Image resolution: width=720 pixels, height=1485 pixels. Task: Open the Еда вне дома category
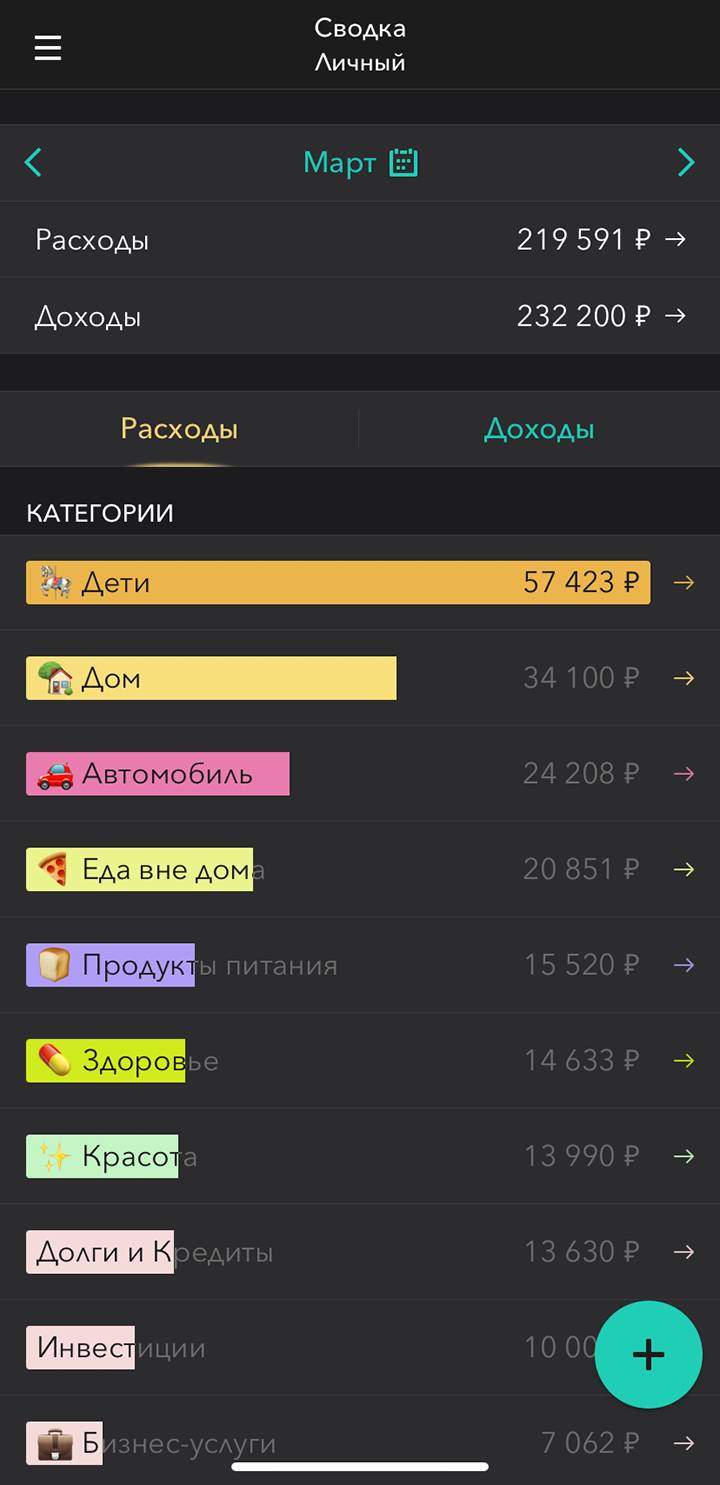coord(360,869)
